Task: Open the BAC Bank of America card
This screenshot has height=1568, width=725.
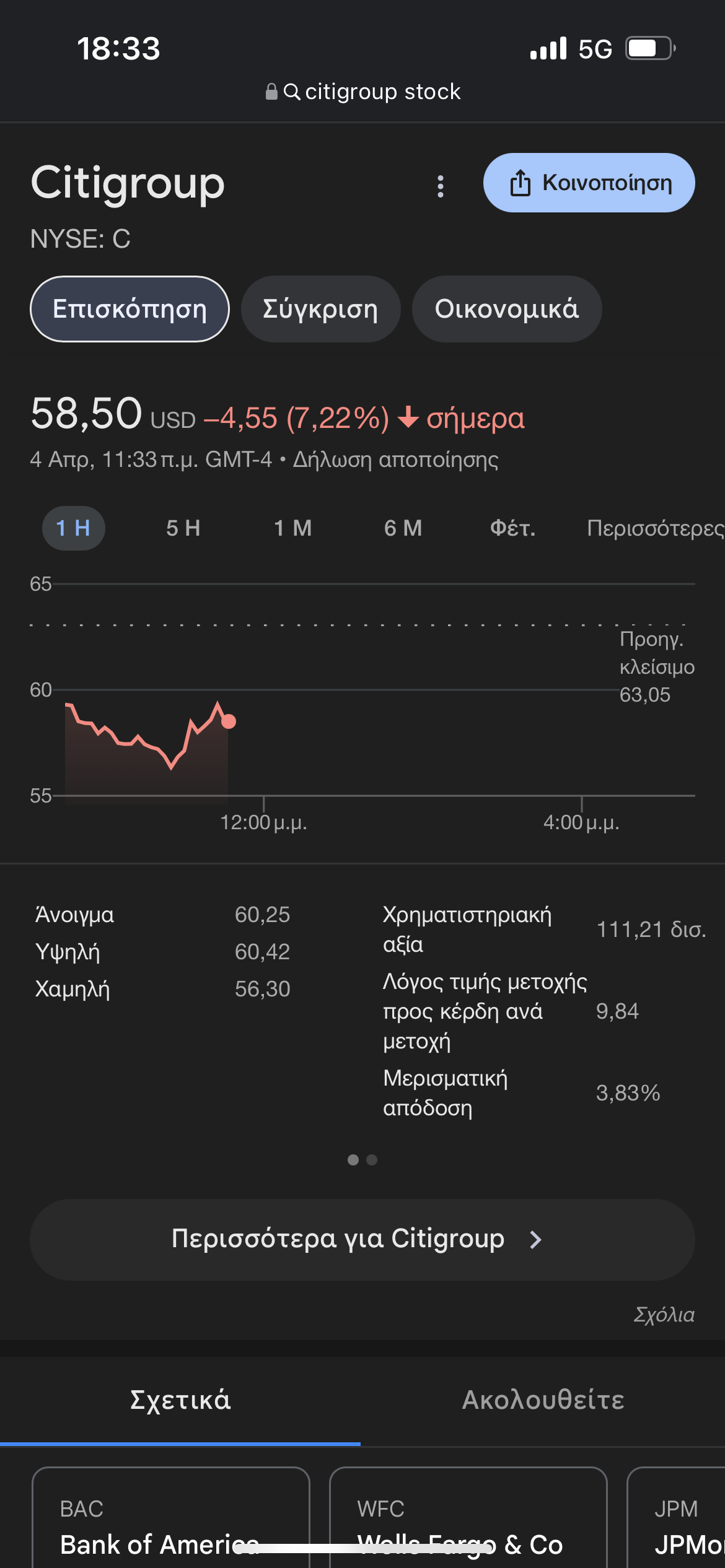Action: coord(170,1520)
